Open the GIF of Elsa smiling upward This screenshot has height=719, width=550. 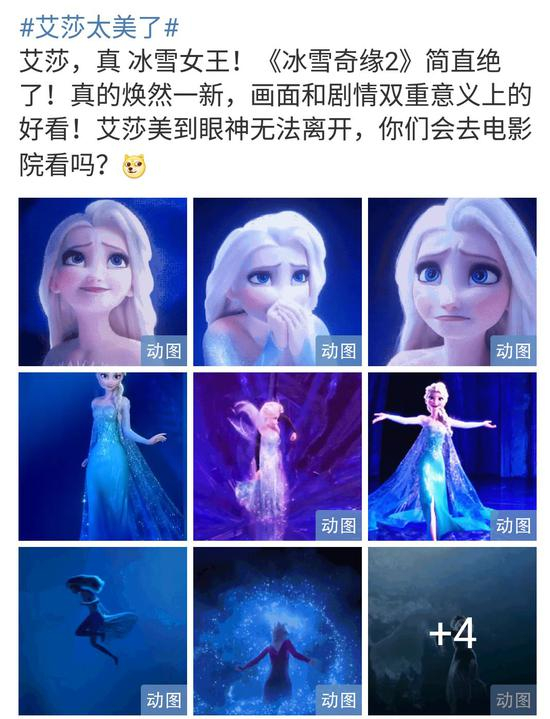(x=103, y=282)
